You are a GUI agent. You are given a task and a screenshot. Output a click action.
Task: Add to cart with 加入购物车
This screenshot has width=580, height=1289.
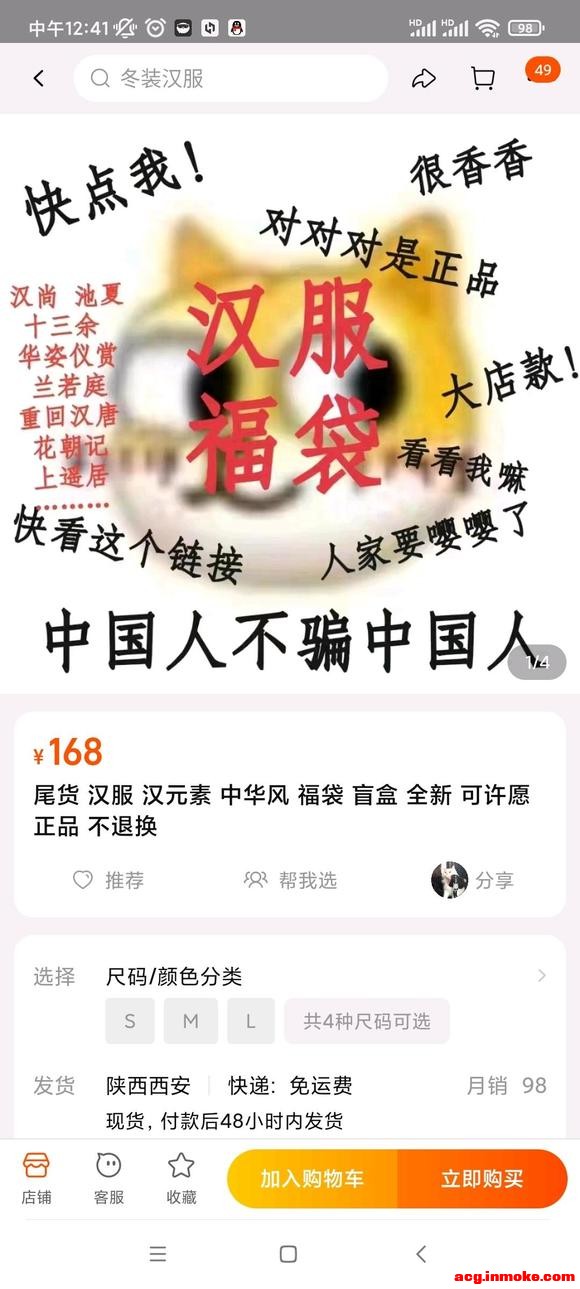pos(312,1179)
